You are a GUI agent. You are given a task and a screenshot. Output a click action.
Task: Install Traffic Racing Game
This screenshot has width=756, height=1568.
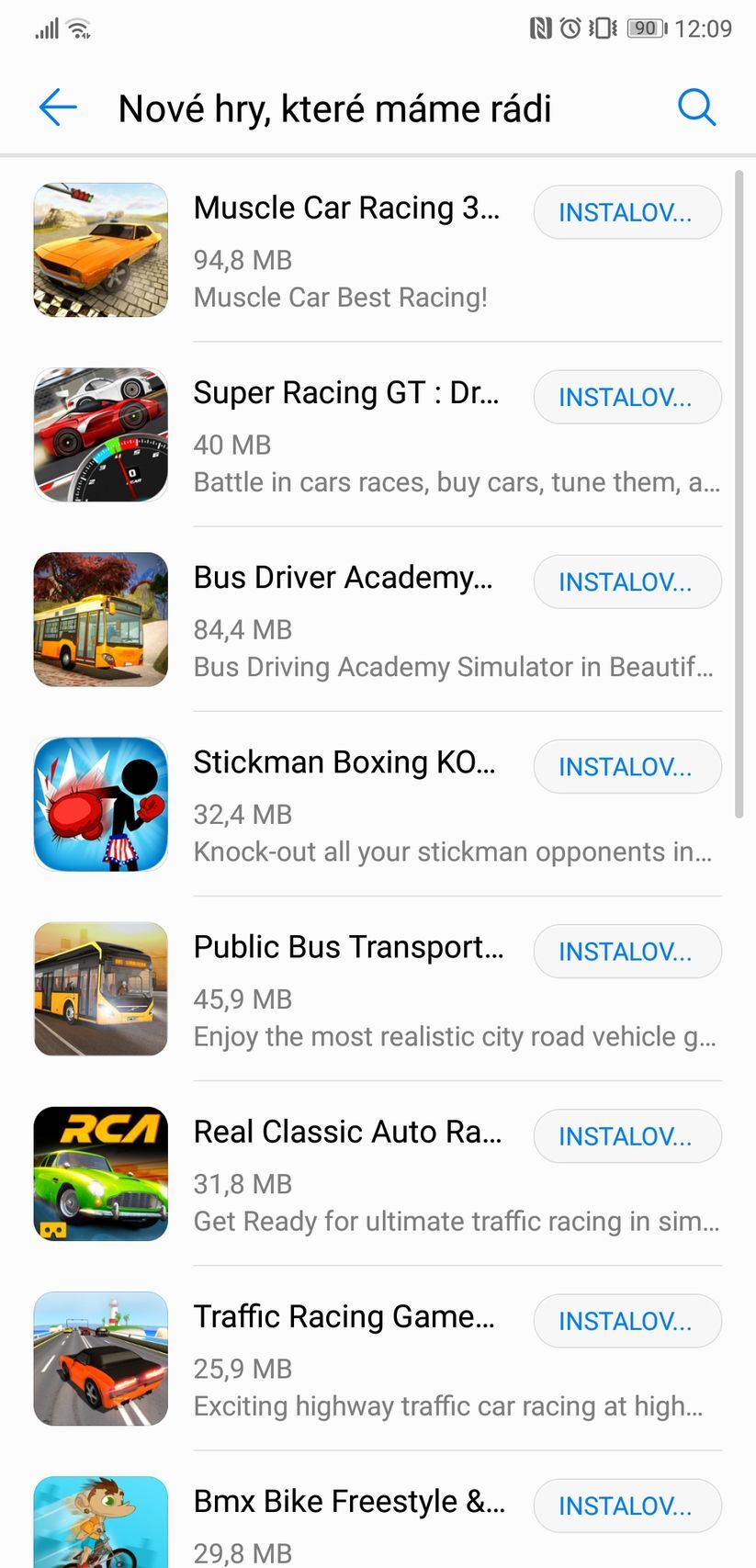[x=627, y=1320]
